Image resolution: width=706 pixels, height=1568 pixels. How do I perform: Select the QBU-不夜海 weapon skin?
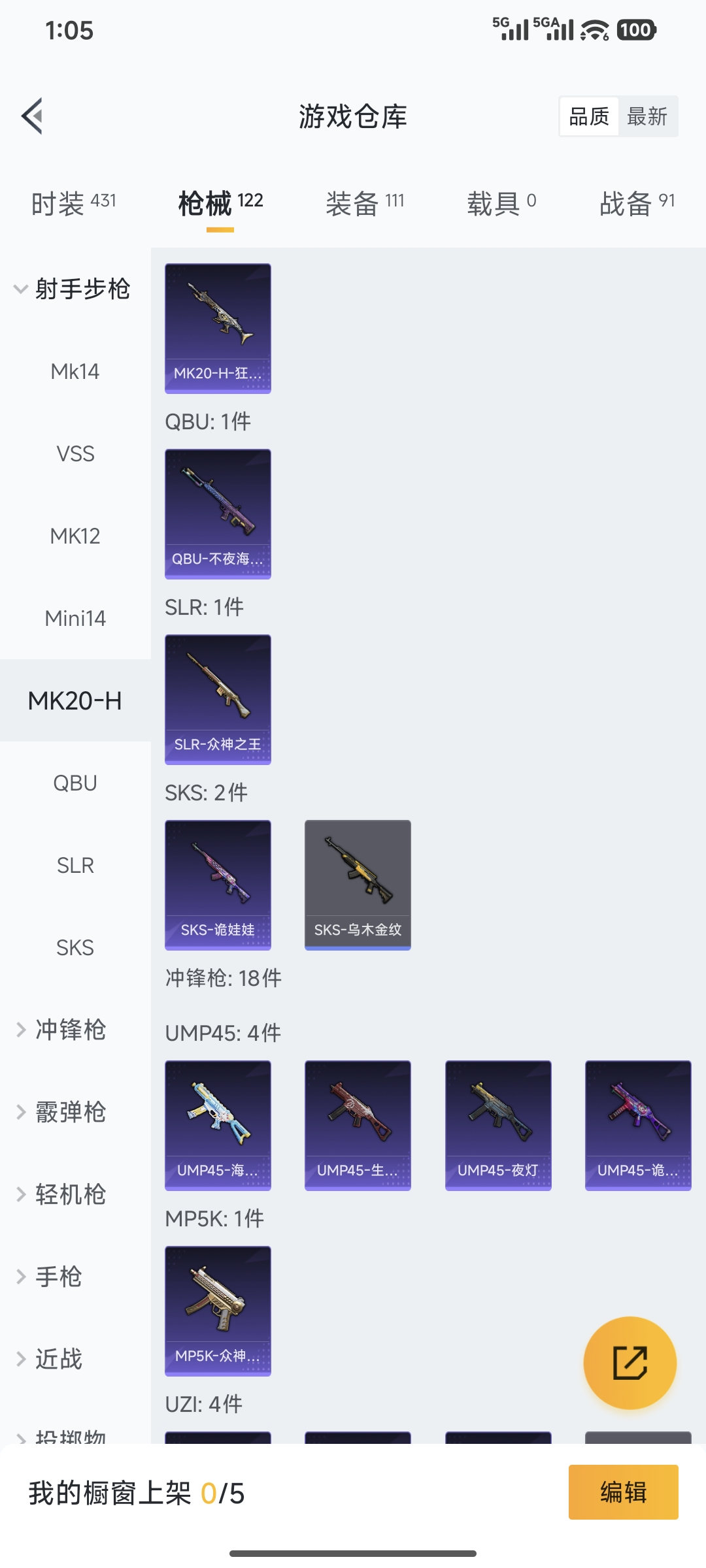click(x=218, y=514)
